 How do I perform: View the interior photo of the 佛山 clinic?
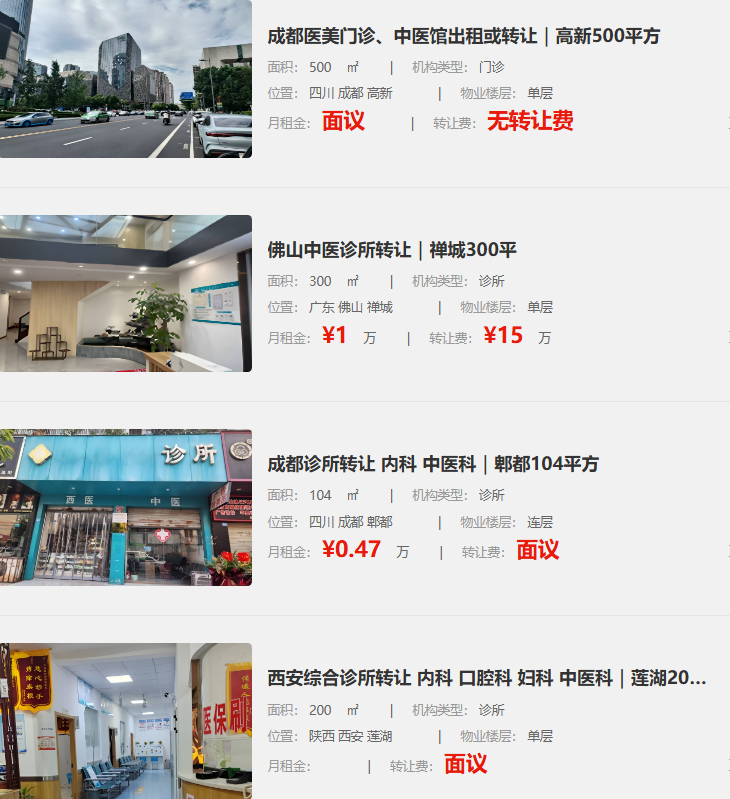pos(125,293)
